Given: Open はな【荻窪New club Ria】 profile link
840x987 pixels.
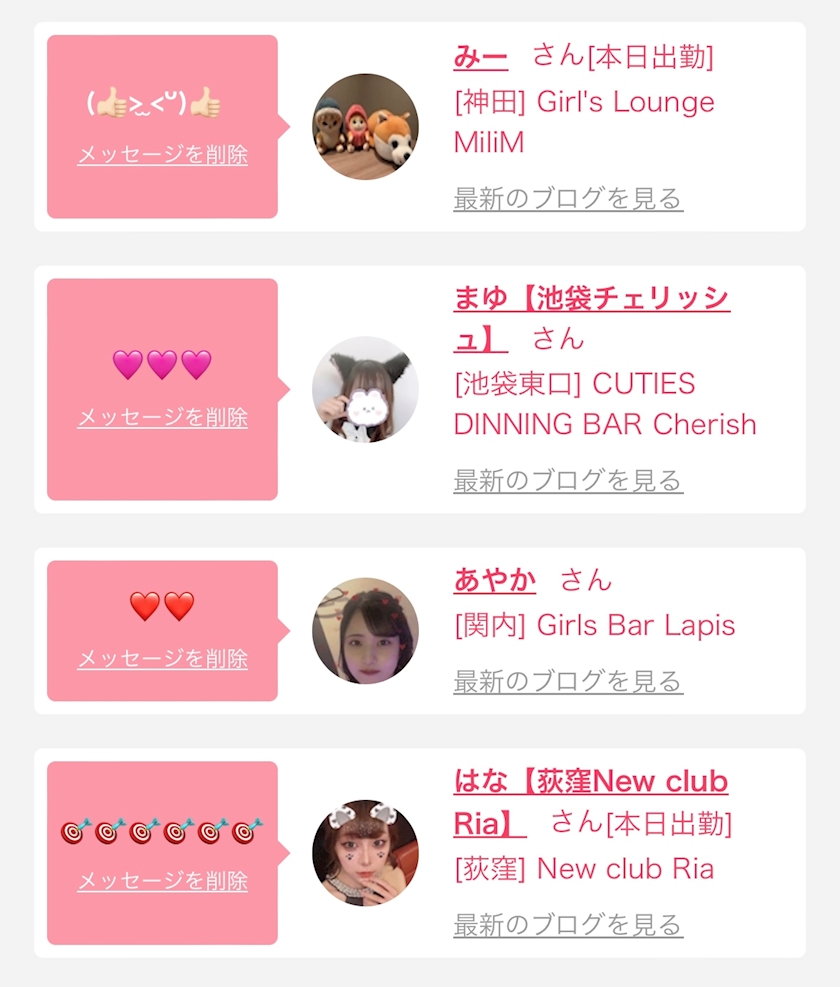Looking at the screenshot, I should coord(591,803).
